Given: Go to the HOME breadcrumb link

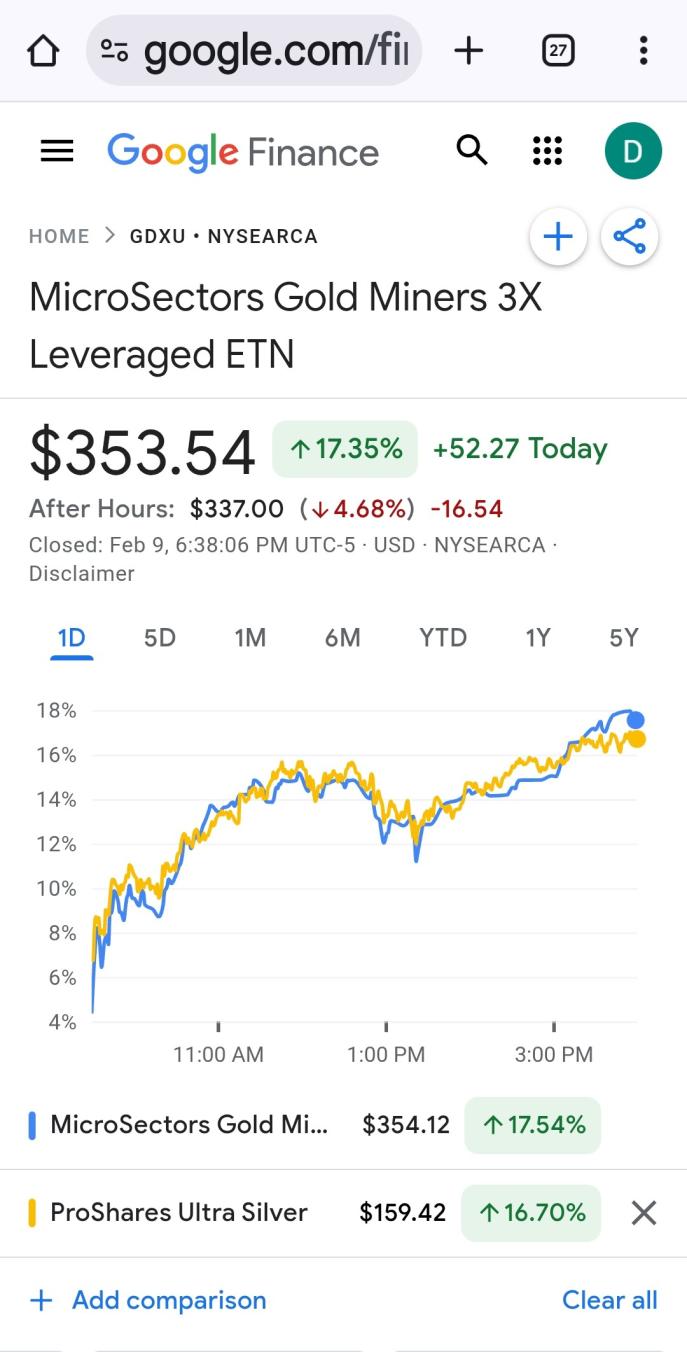Looking at the screenshot, I should pos(59,237).
